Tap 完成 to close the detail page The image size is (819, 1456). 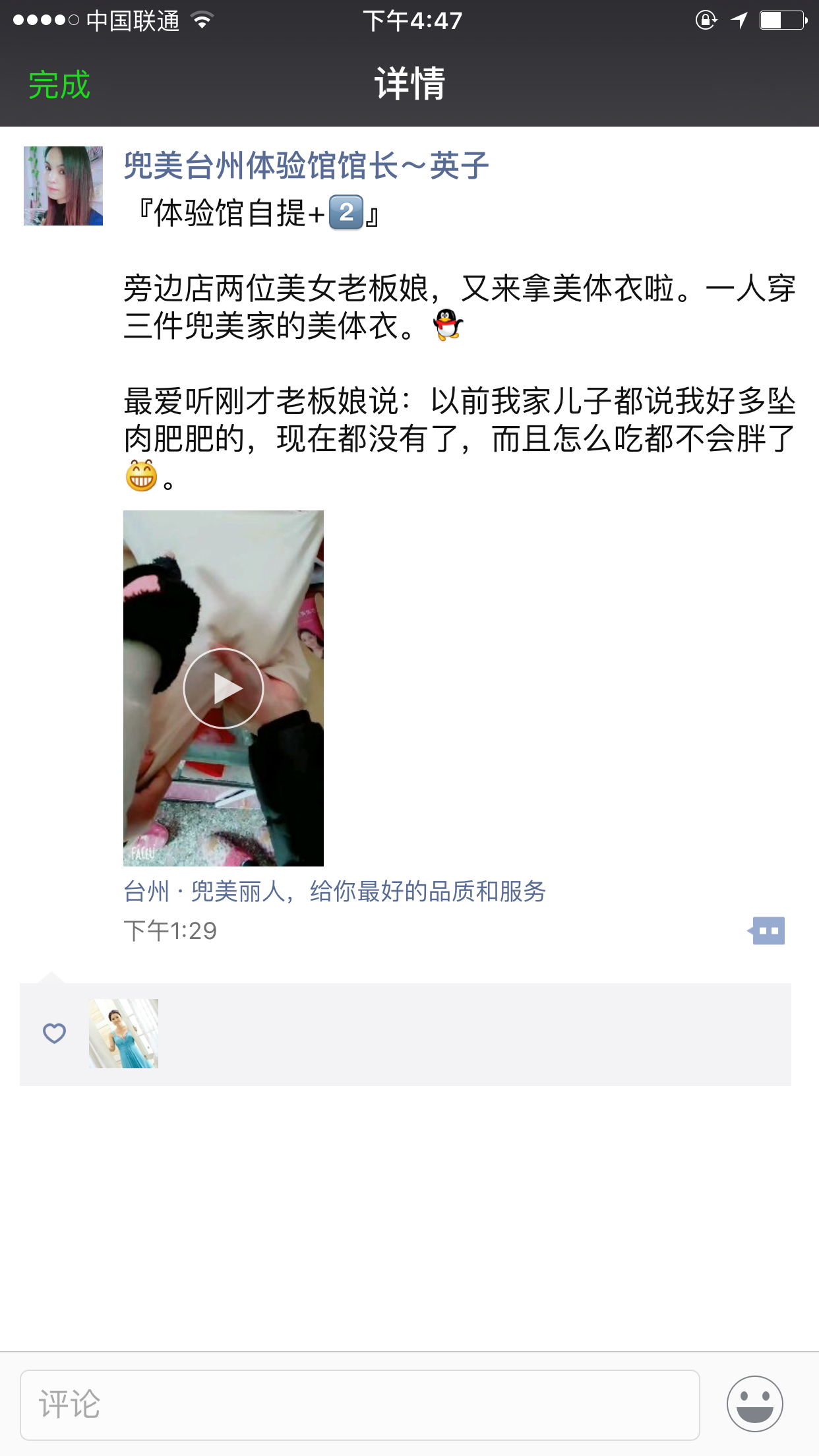(59, 86)
